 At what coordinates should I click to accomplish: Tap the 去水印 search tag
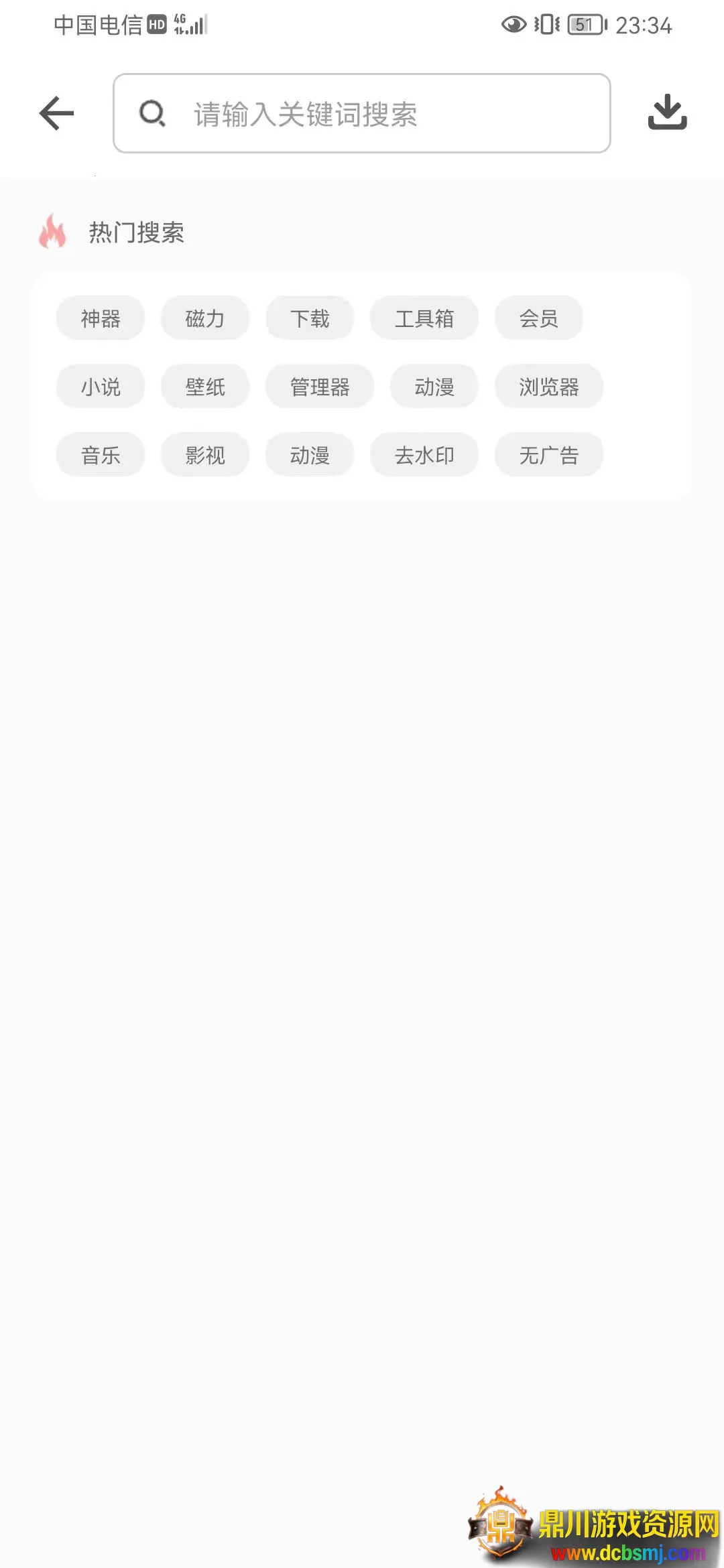tap(424, 456)
